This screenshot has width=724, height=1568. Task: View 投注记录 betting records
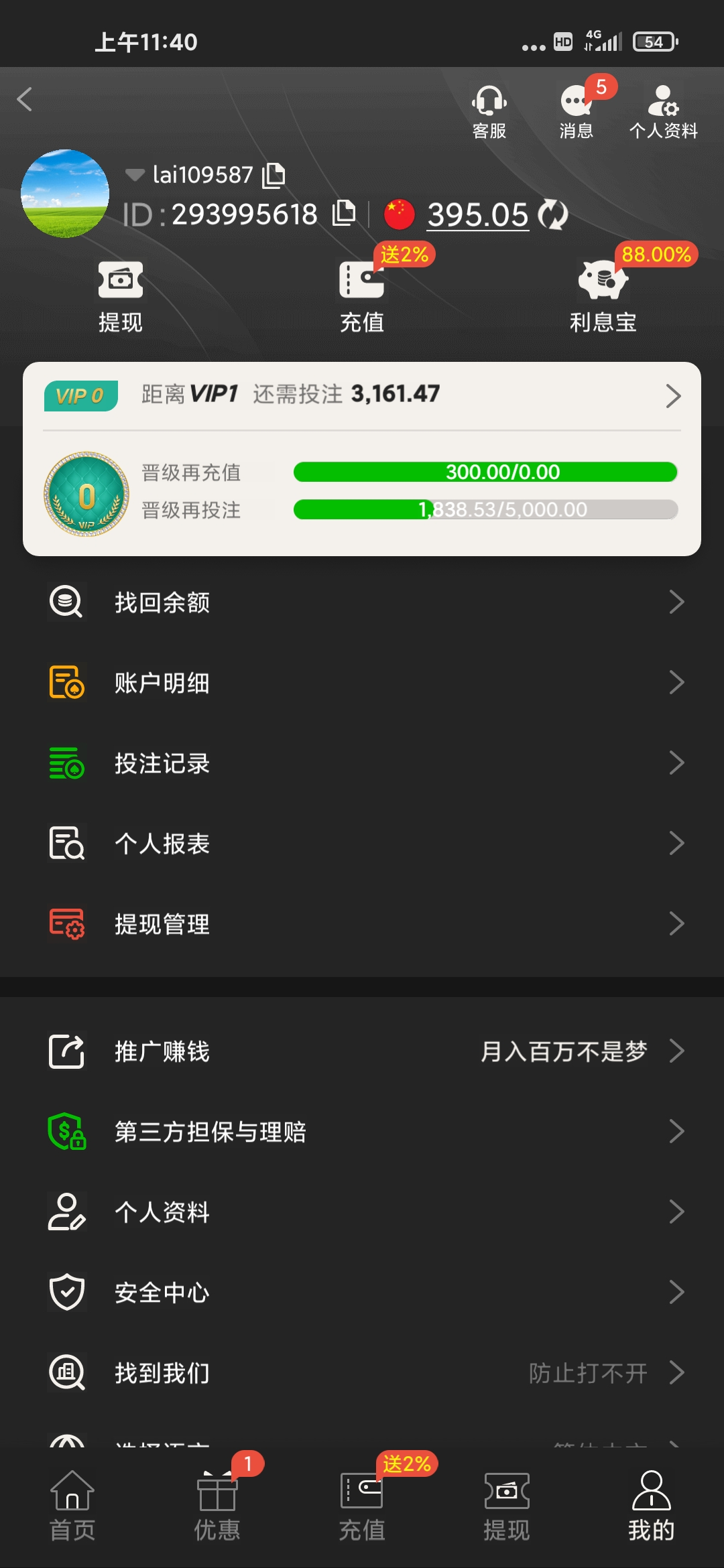tap(362, 763)
